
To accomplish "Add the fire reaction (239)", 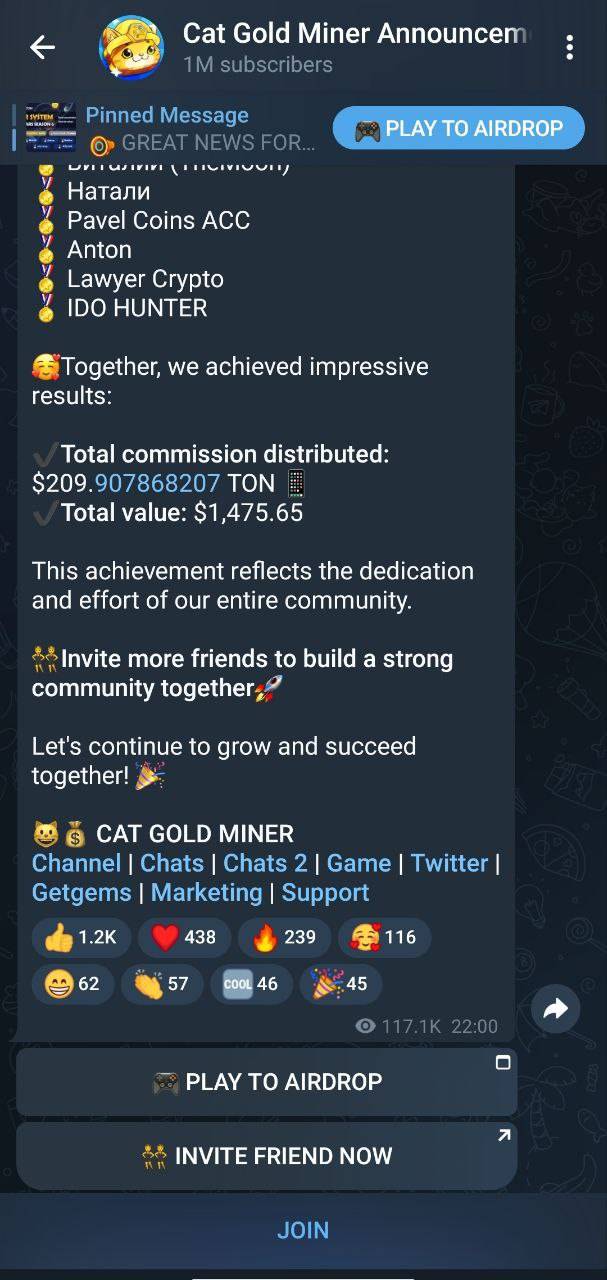I will 284,937.
